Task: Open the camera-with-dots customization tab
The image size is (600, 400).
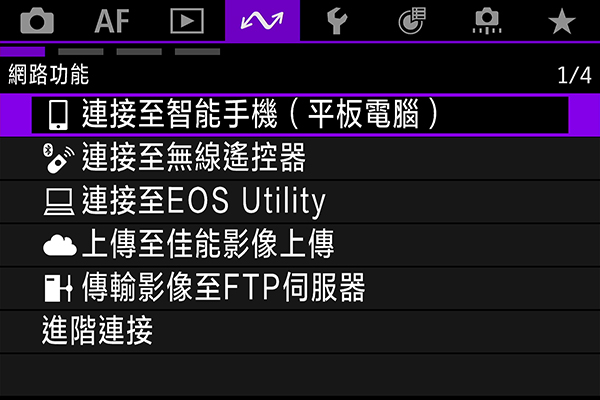Action: tap(487, 20)
